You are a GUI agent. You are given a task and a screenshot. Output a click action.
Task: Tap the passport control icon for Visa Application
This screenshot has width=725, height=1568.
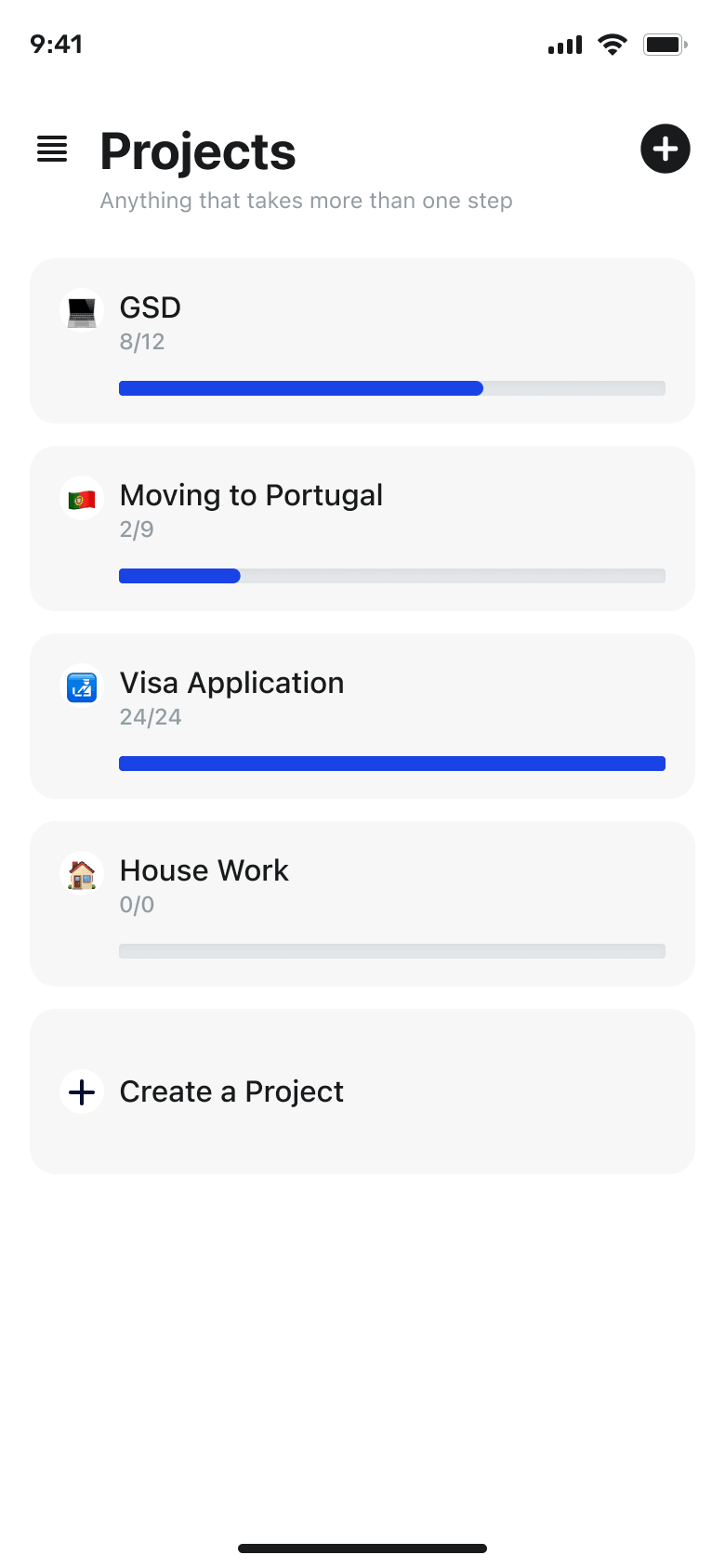81,686
